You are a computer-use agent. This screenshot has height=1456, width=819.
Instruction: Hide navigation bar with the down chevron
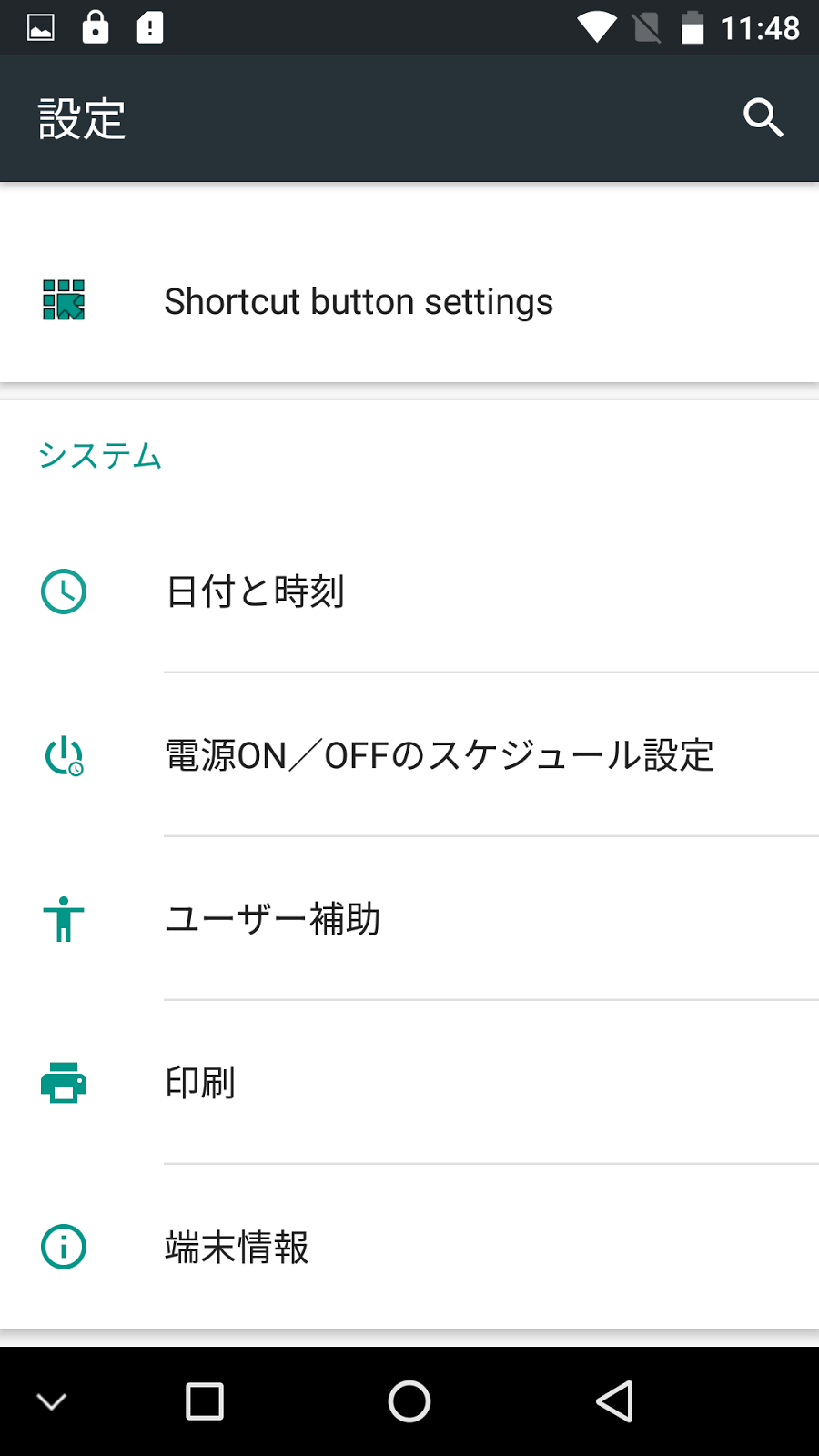[52, 1401]
